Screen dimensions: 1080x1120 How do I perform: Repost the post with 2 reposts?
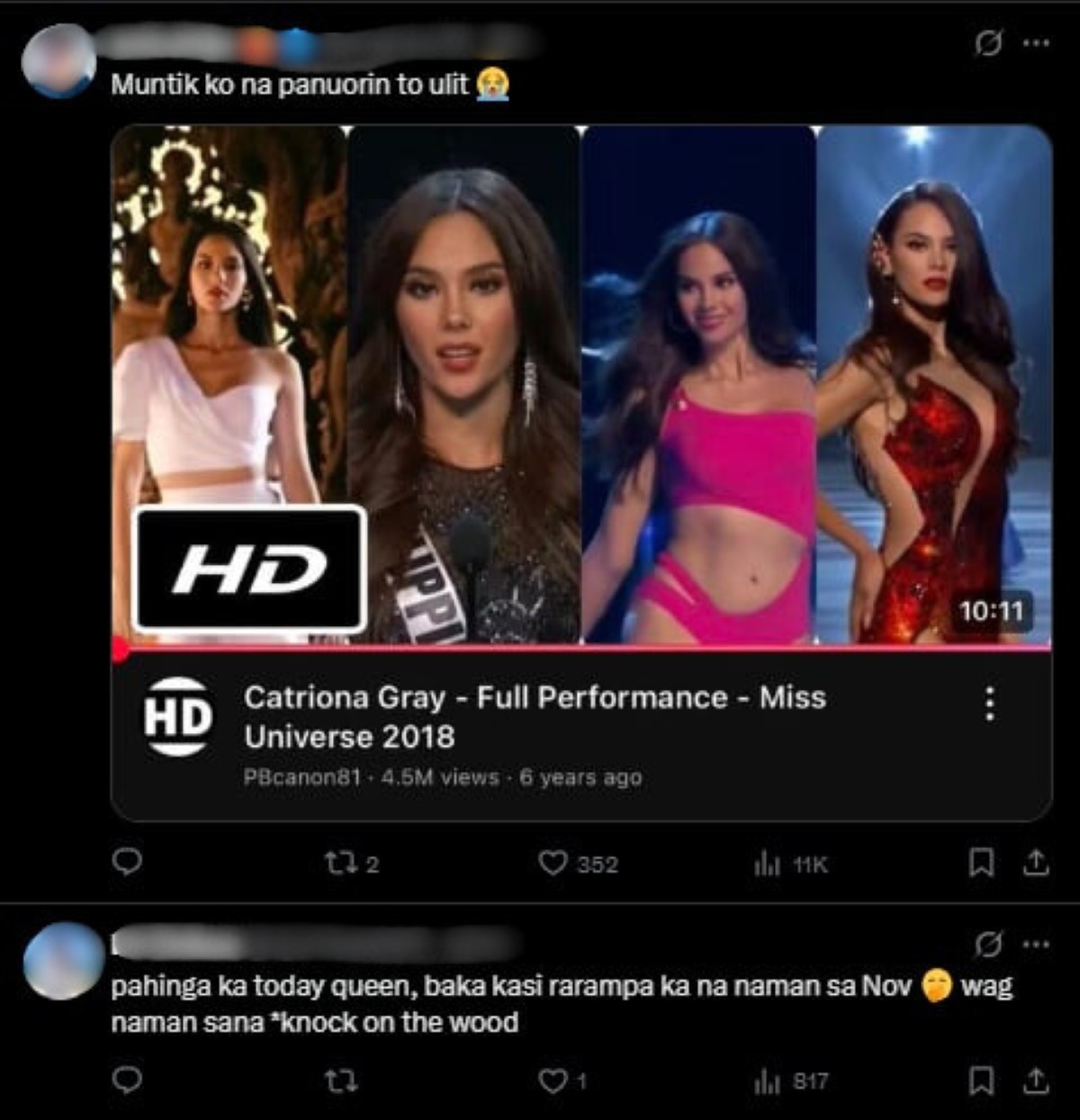point(339,864)
